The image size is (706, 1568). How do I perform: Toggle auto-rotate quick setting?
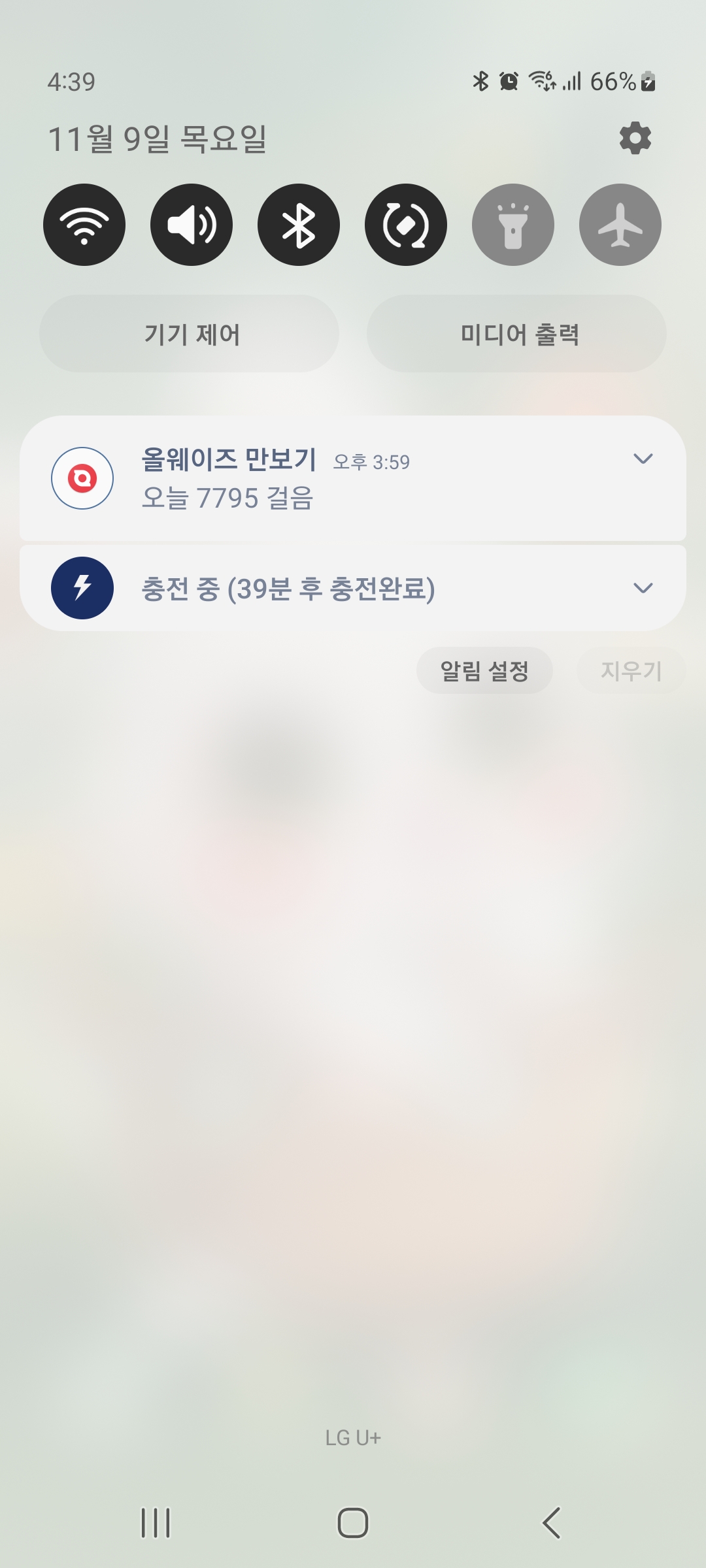click(406, 225)
